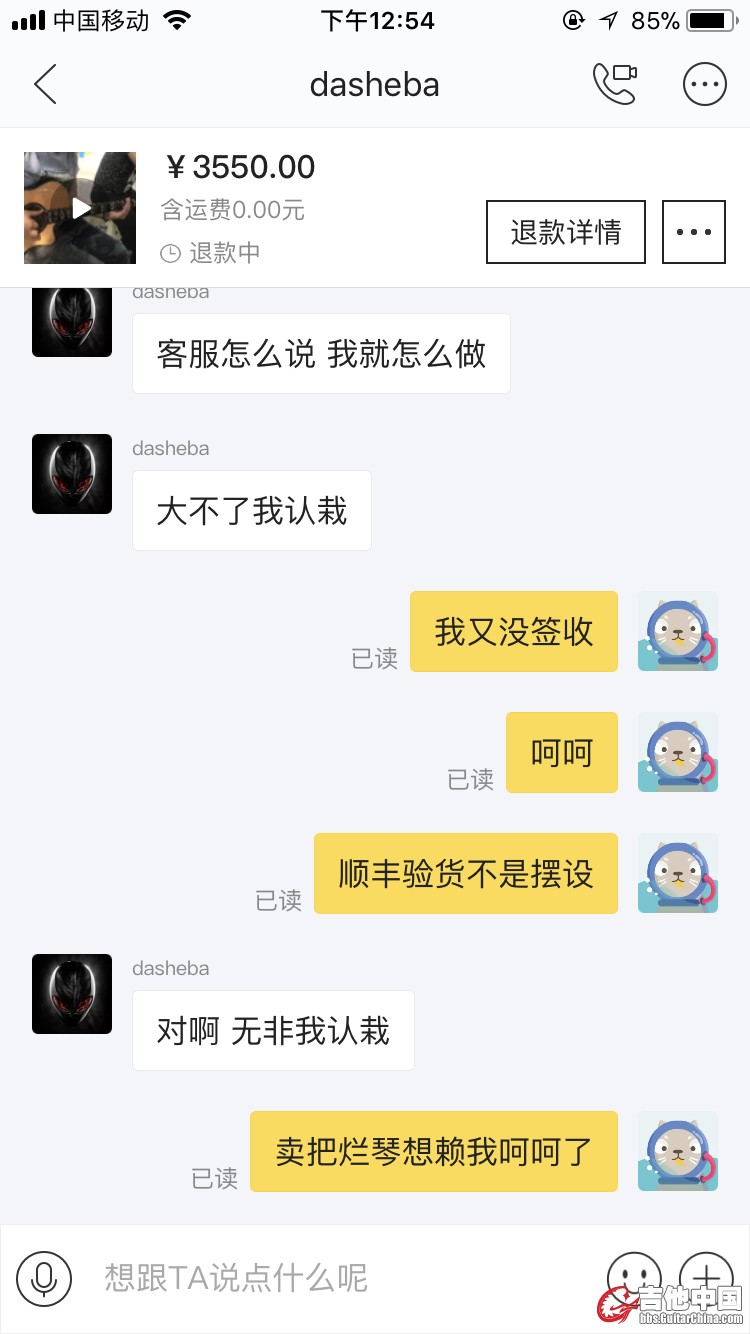Tap my avatar beside 顺丰验货不是摆设
Image resolution: width=750 pixels, height=1334 pixels.
point(678,873)
